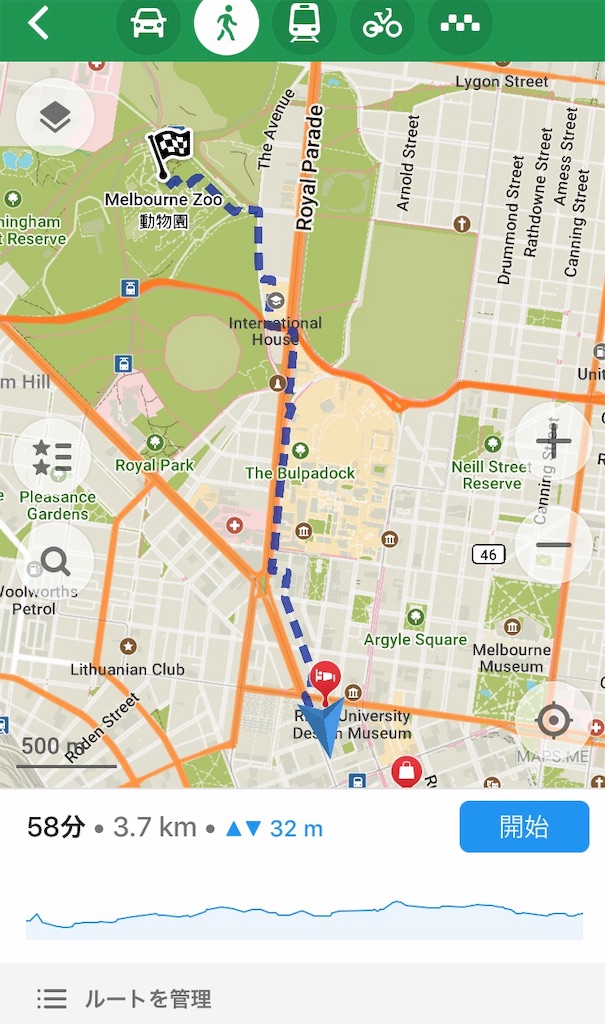Zoom out with the minus button
This screenshot has height=1024, width=605.
coord(553,545)
